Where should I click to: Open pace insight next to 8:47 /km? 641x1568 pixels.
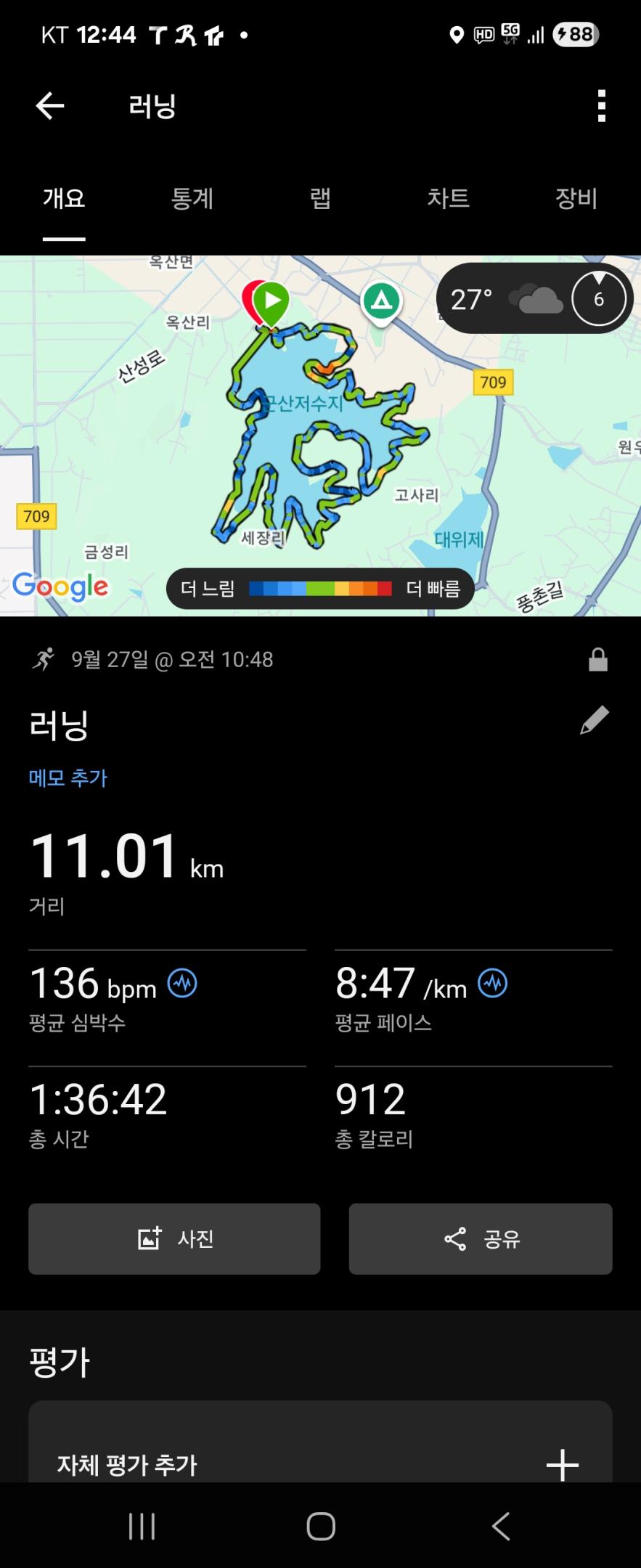click(493, 984)
